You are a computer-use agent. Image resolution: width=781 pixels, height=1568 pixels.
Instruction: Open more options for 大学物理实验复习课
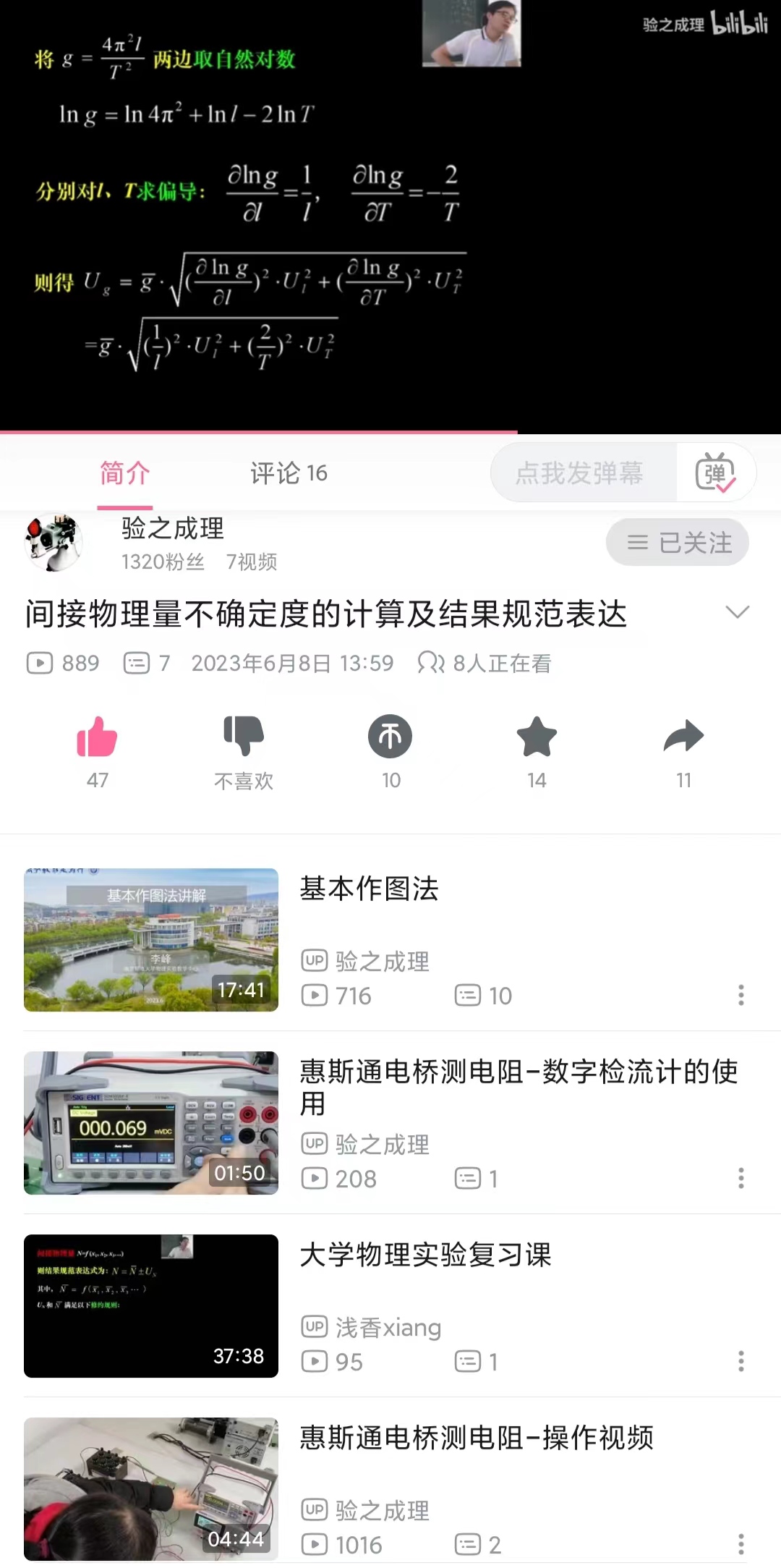pyautogui.click(x=741, y=1361)
